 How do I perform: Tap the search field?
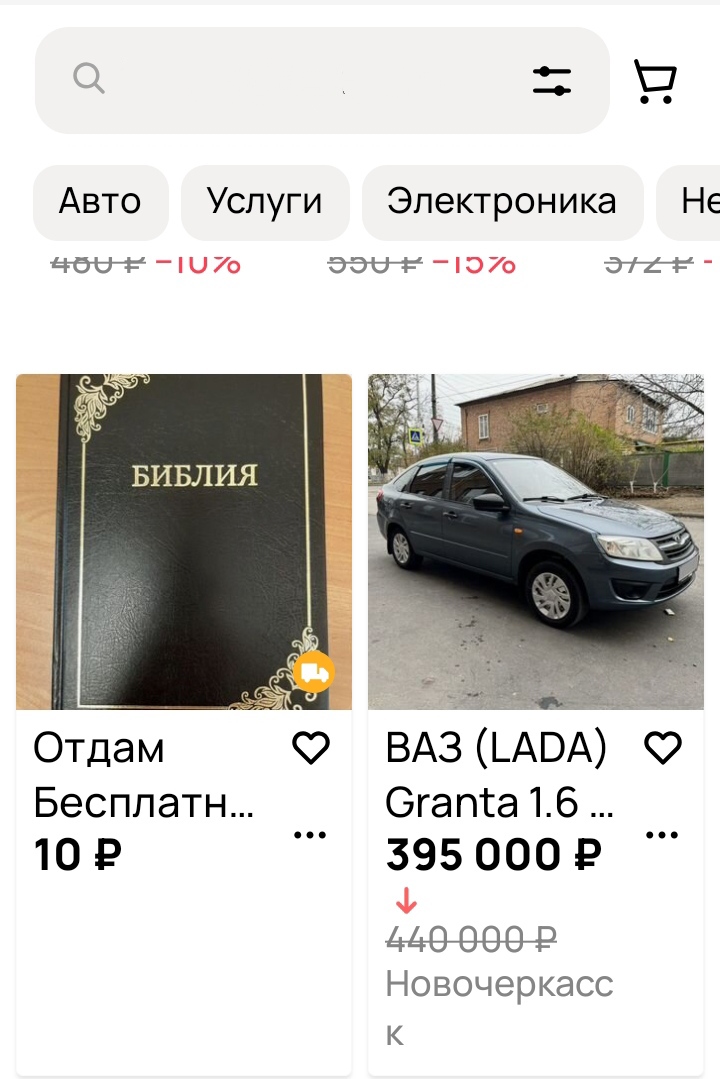coord(300,80)
